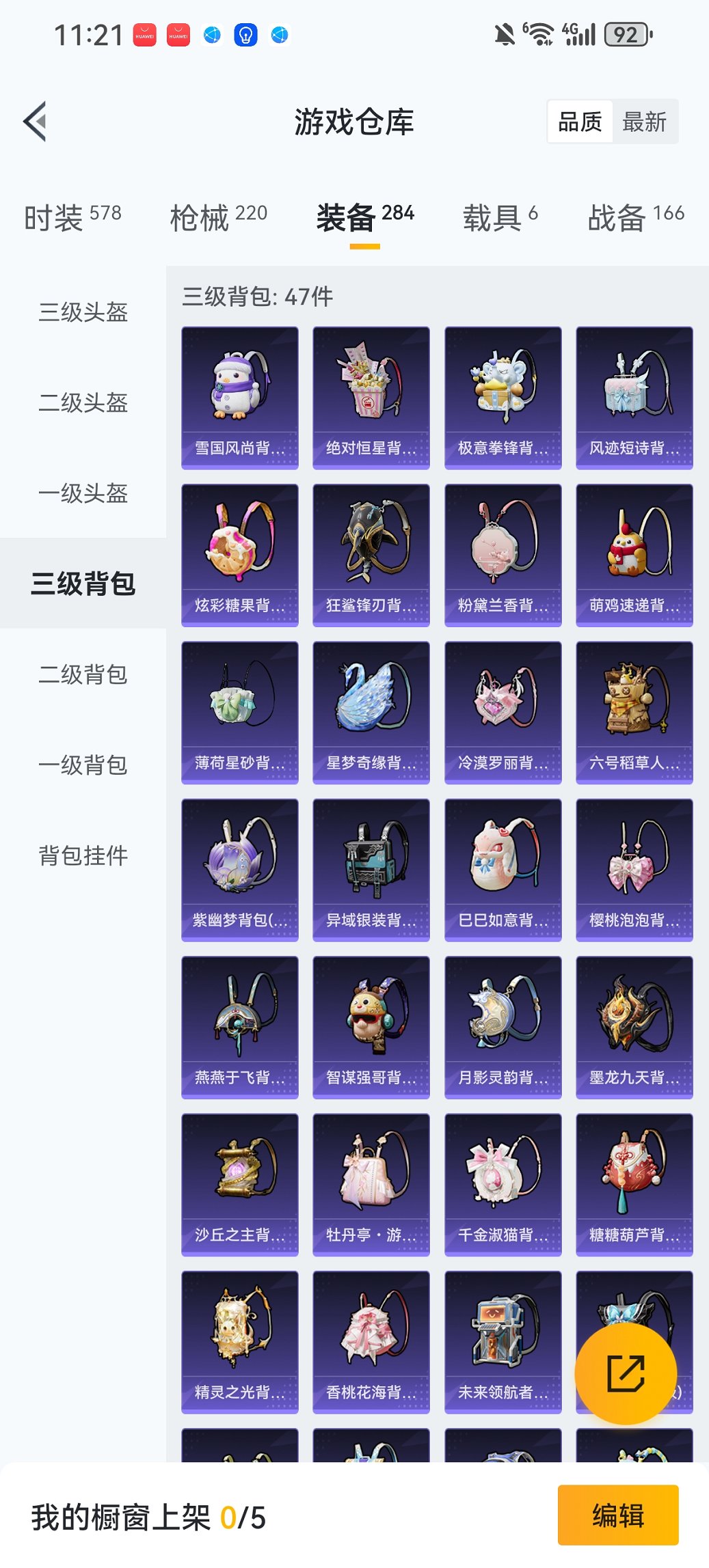View the 狂鲨锋刃 backpack
Image resolution: width=709 pixels, height=1568 pixels.
pos(371,555)
